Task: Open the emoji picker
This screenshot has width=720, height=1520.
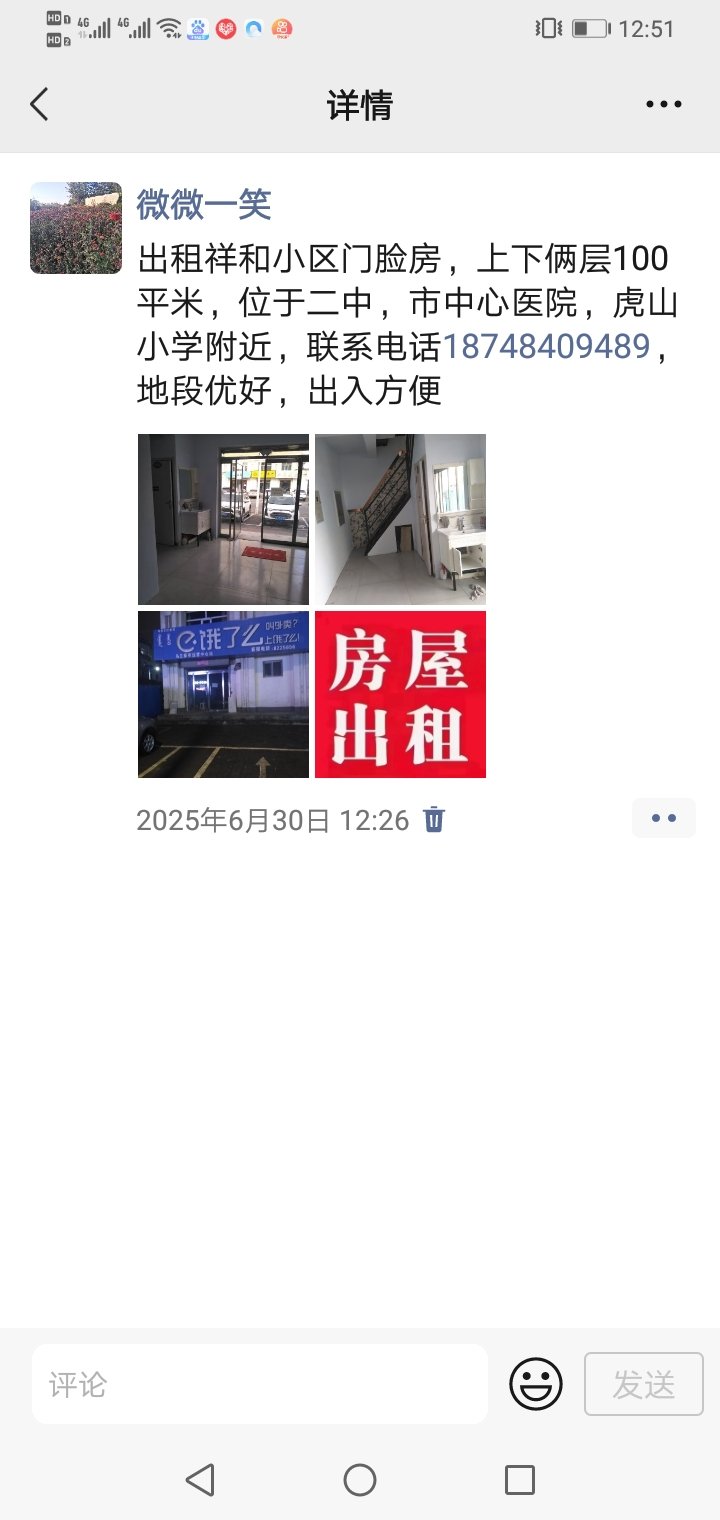Action: (x=536, y=1384)
